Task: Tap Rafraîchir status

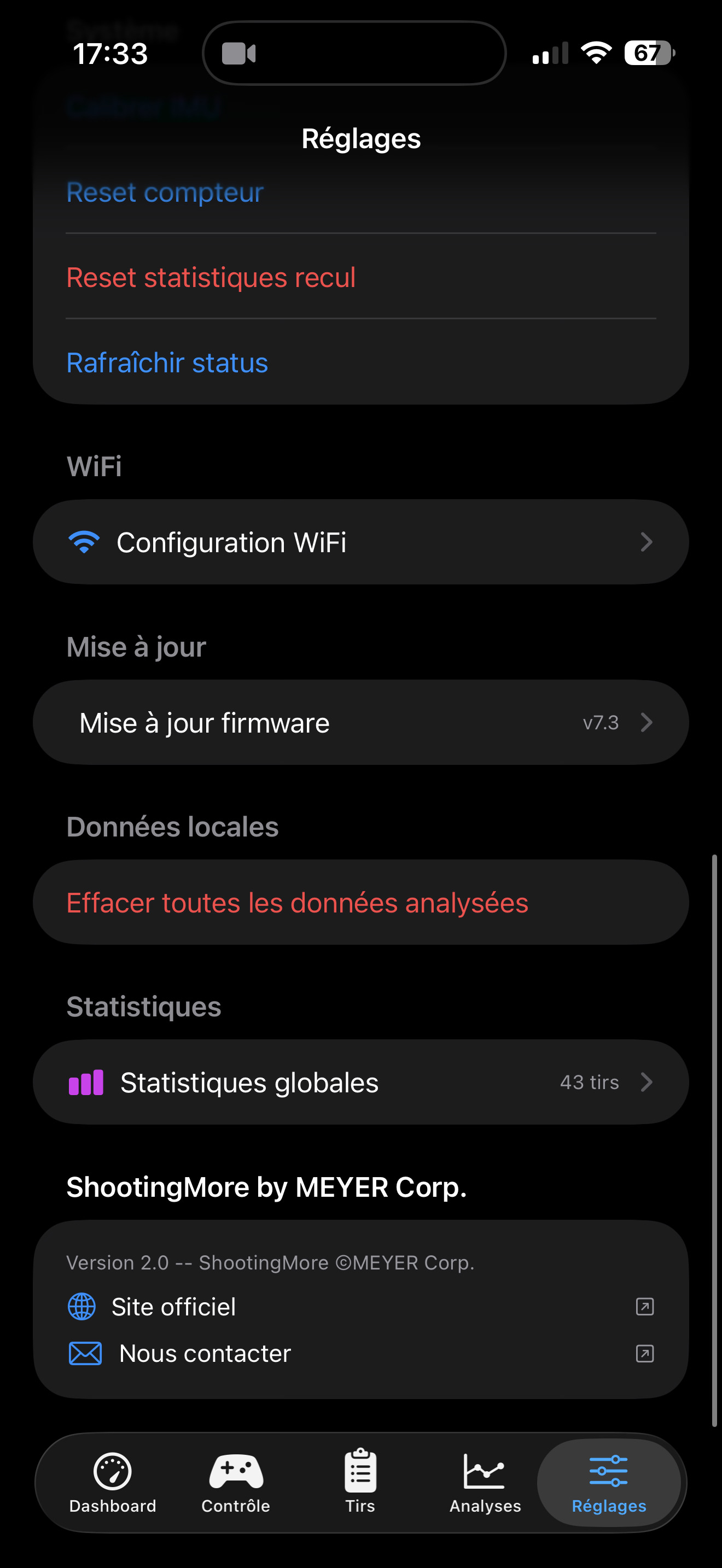Action: click(167, 363)
